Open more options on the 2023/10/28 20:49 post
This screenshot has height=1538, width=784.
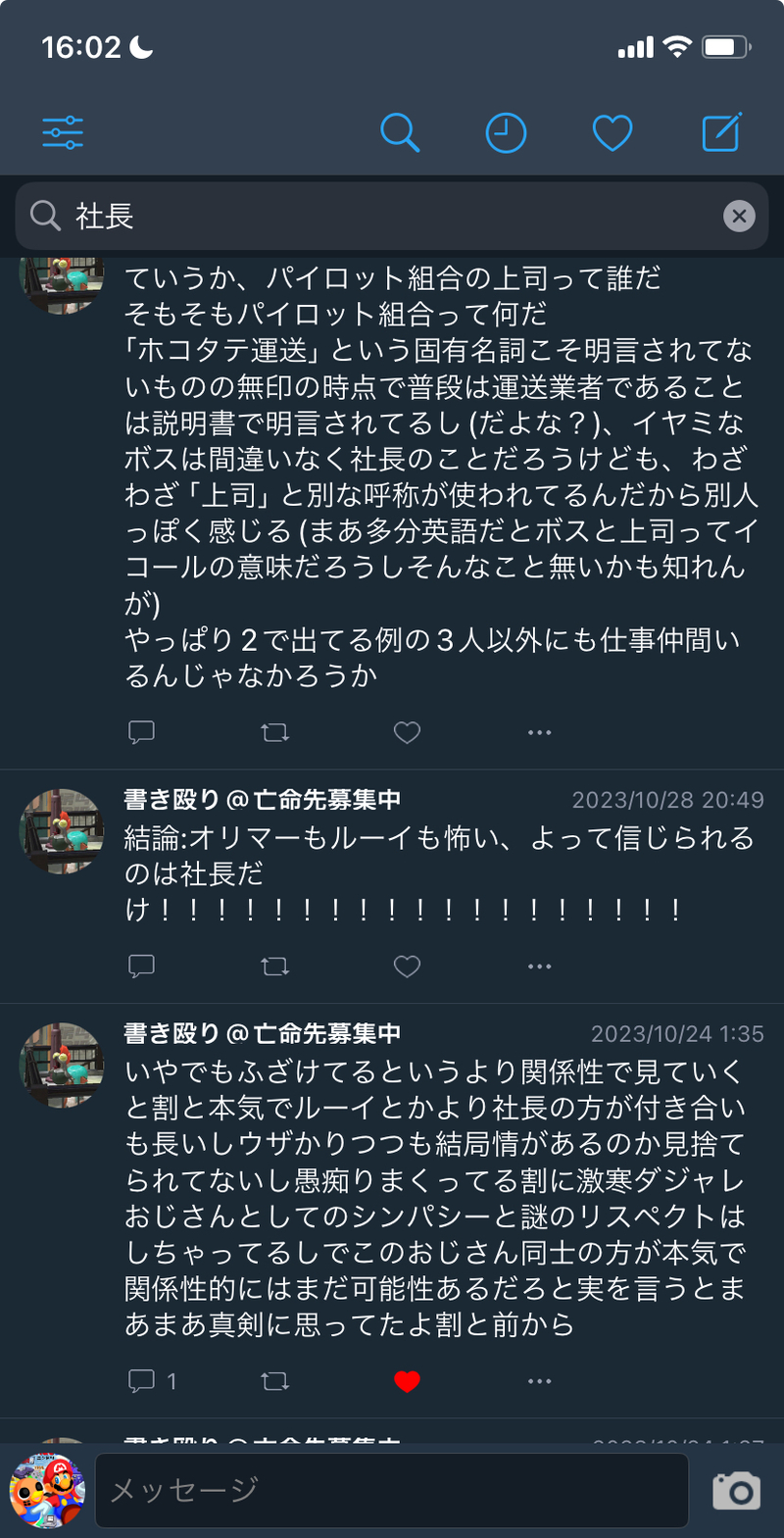point(539,967)
